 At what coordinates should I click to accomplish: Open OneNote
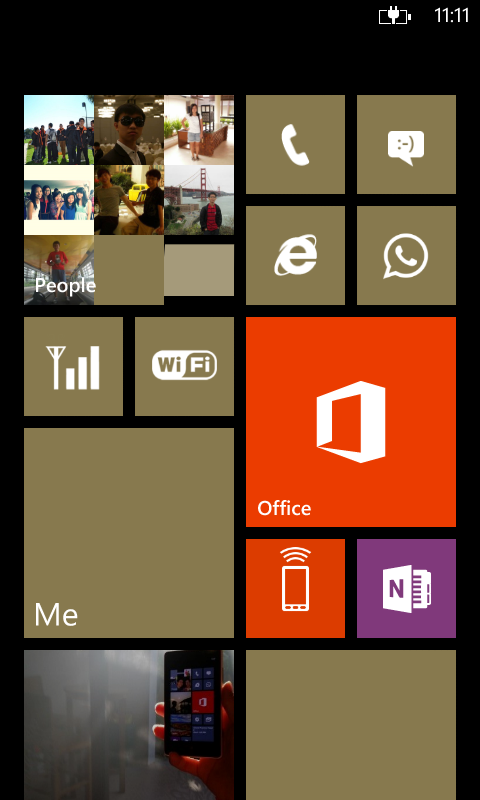click(x=406, y=588)
